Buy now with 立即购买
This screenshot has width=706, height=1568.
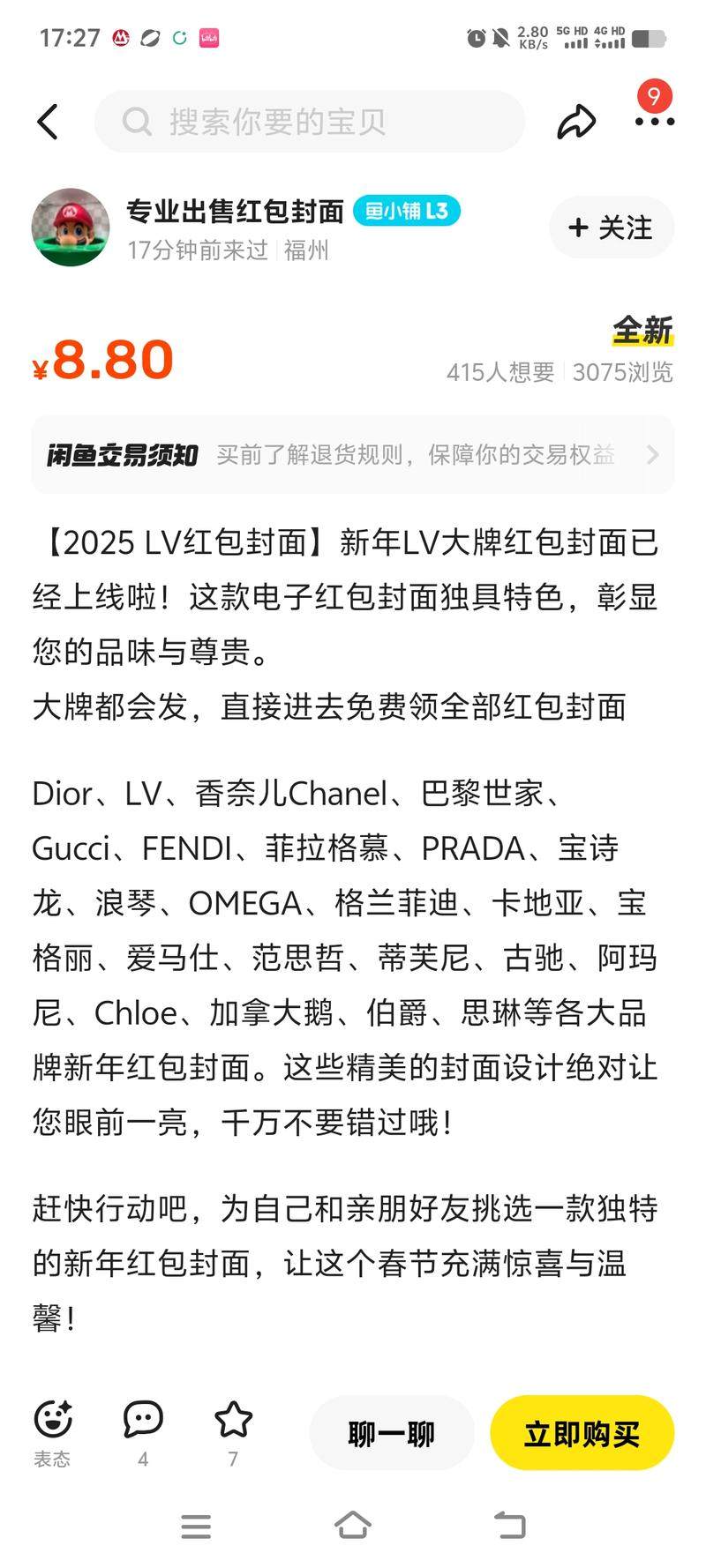tap(582, 1433)
